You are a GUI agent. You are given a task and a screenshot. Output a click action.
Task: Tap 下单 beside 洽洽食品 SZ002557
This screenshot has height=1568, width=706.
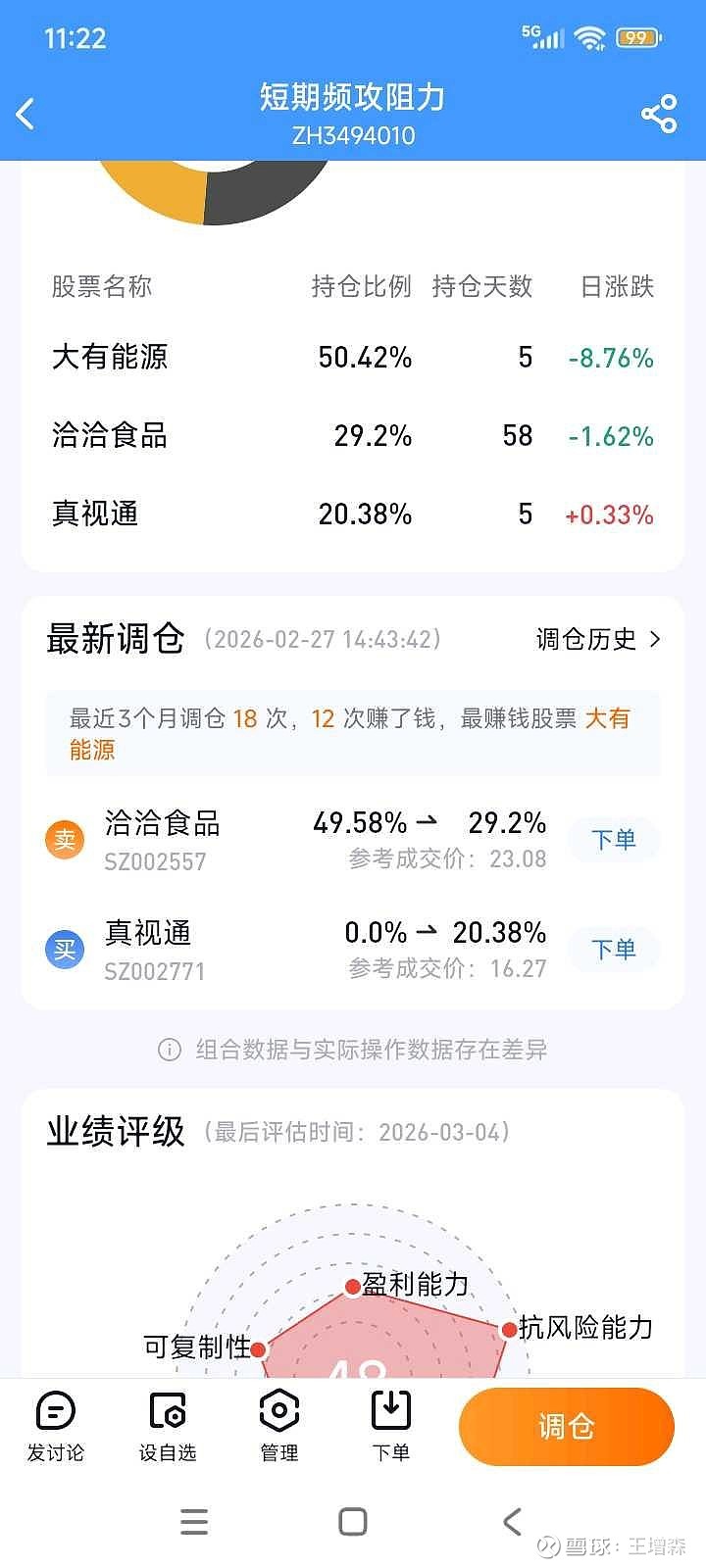pos(613,840)
